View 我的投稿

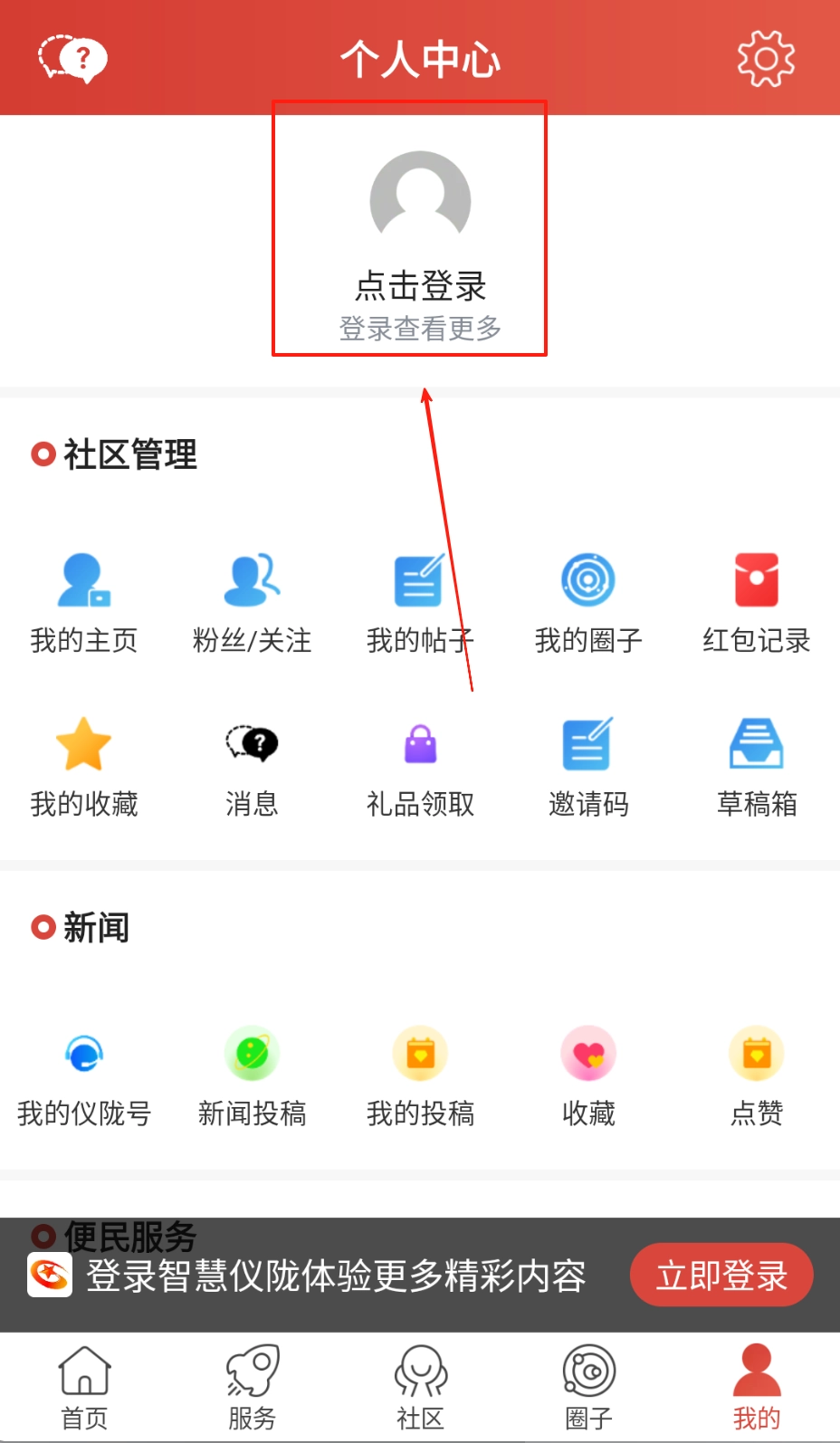pos(420,1075)
